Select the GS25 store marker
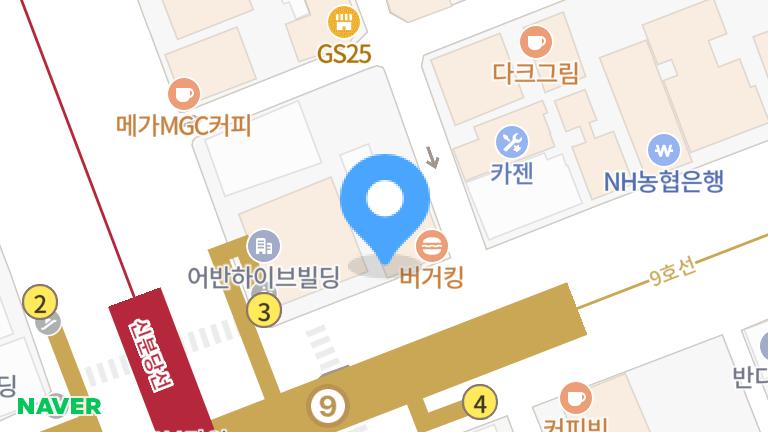Image resolution: width=768 pixels, height=432 pixels. [x=344, y=20]
